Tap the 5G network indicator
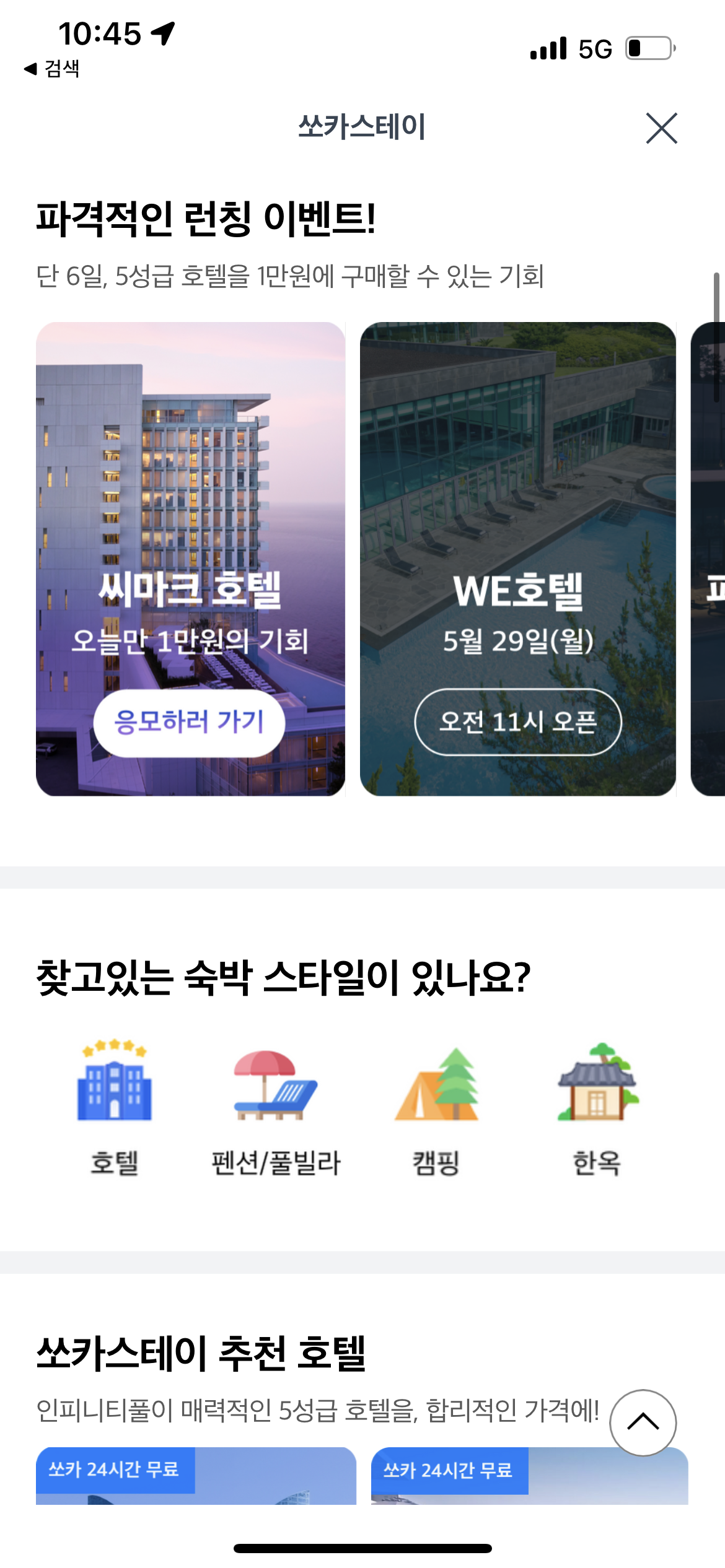The image size is (725, 1568). (x=593, y=47)
